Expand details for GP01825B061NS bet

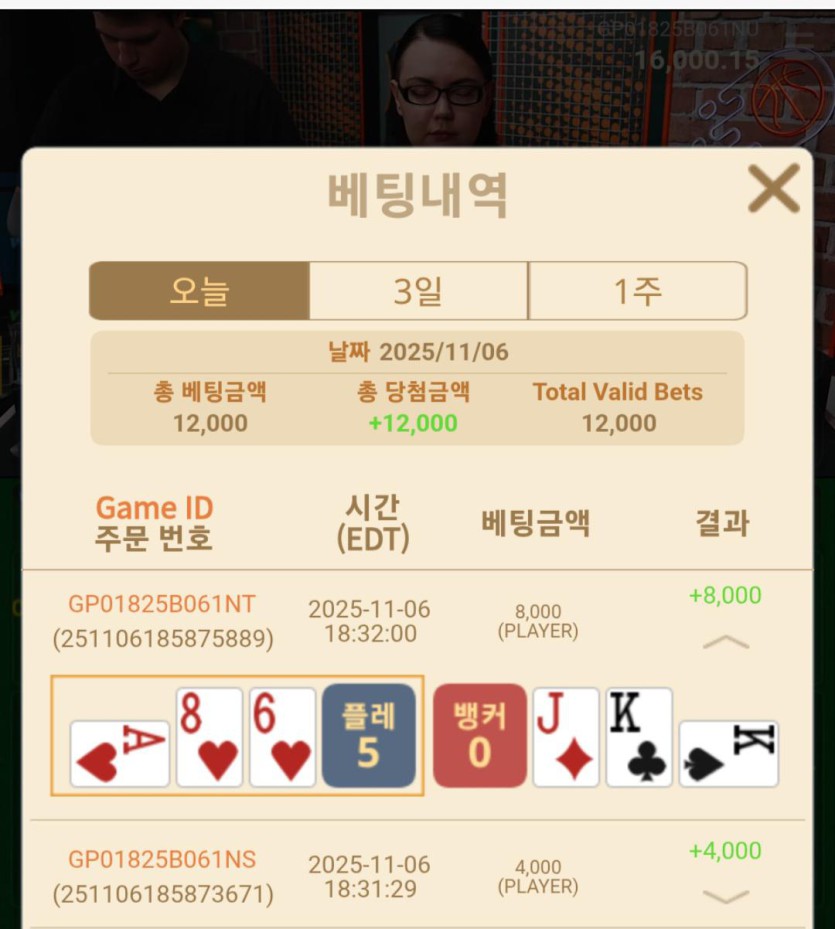point(726,897)
